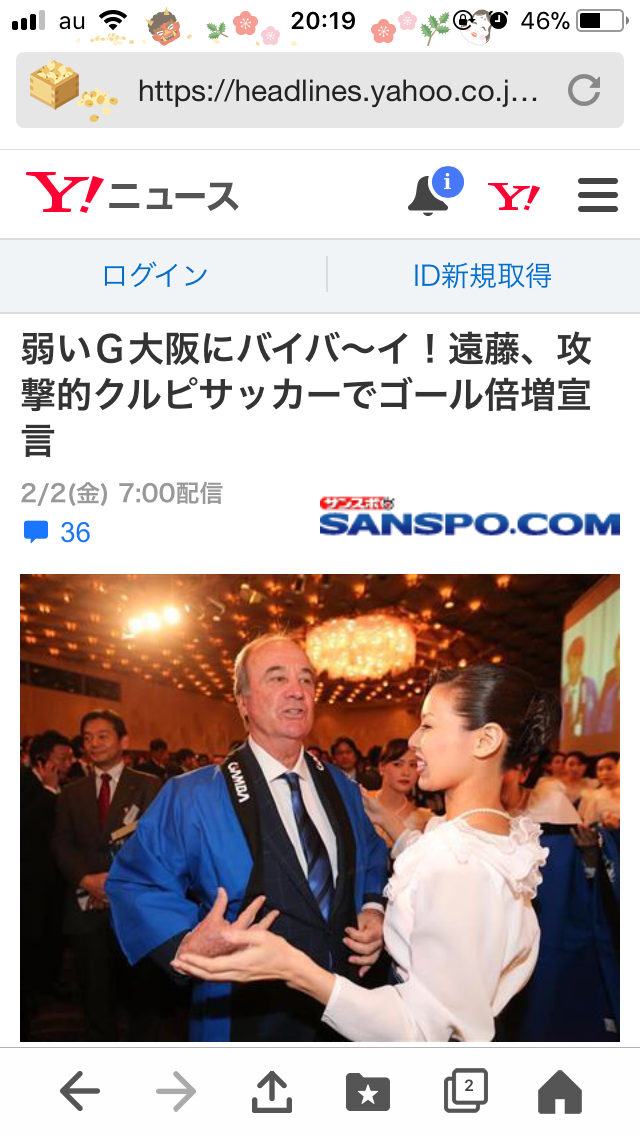Open the Yahoo! News home logo
640x1136 pixels.
(x=132, y=193)
